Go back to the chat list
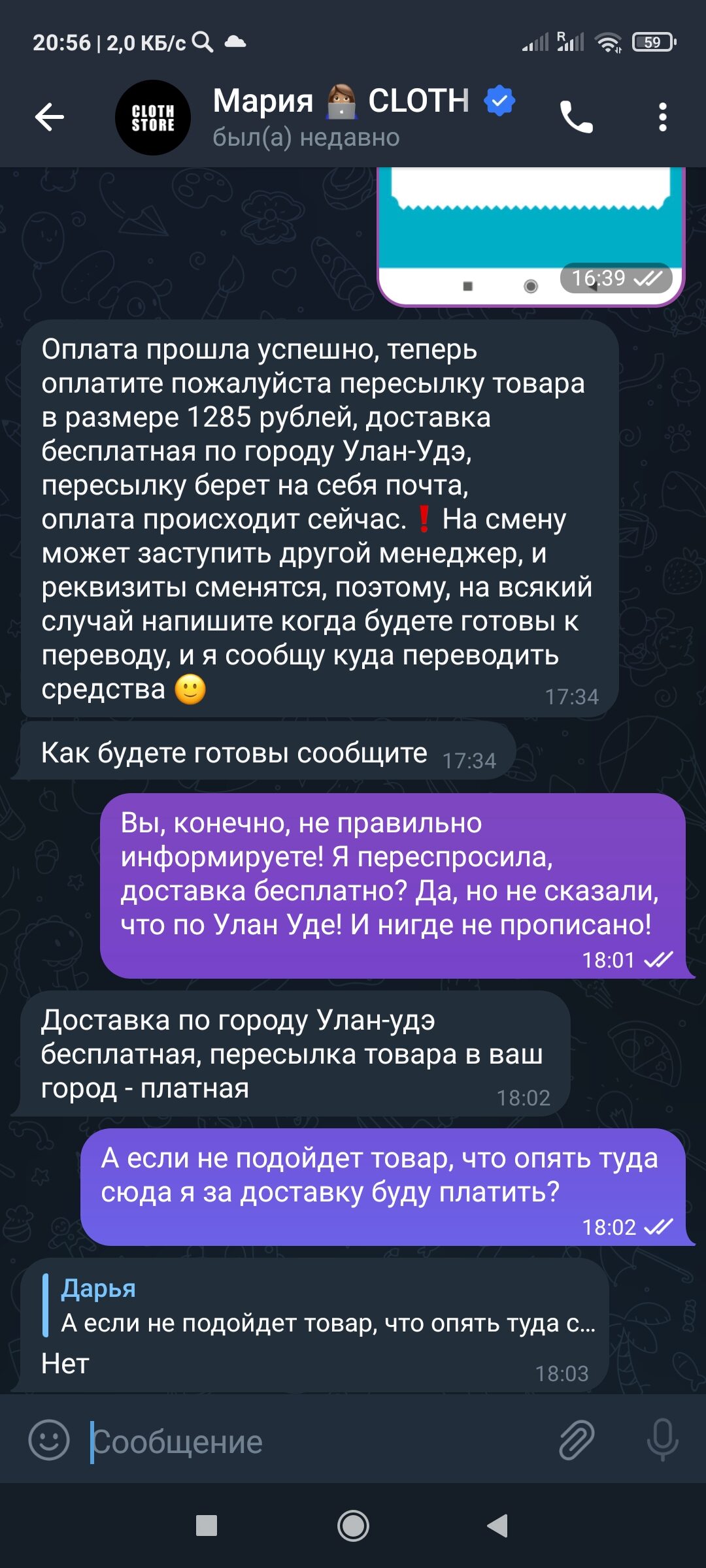The height and width of the screenshot is (1568, 706). tap(50, 118)
